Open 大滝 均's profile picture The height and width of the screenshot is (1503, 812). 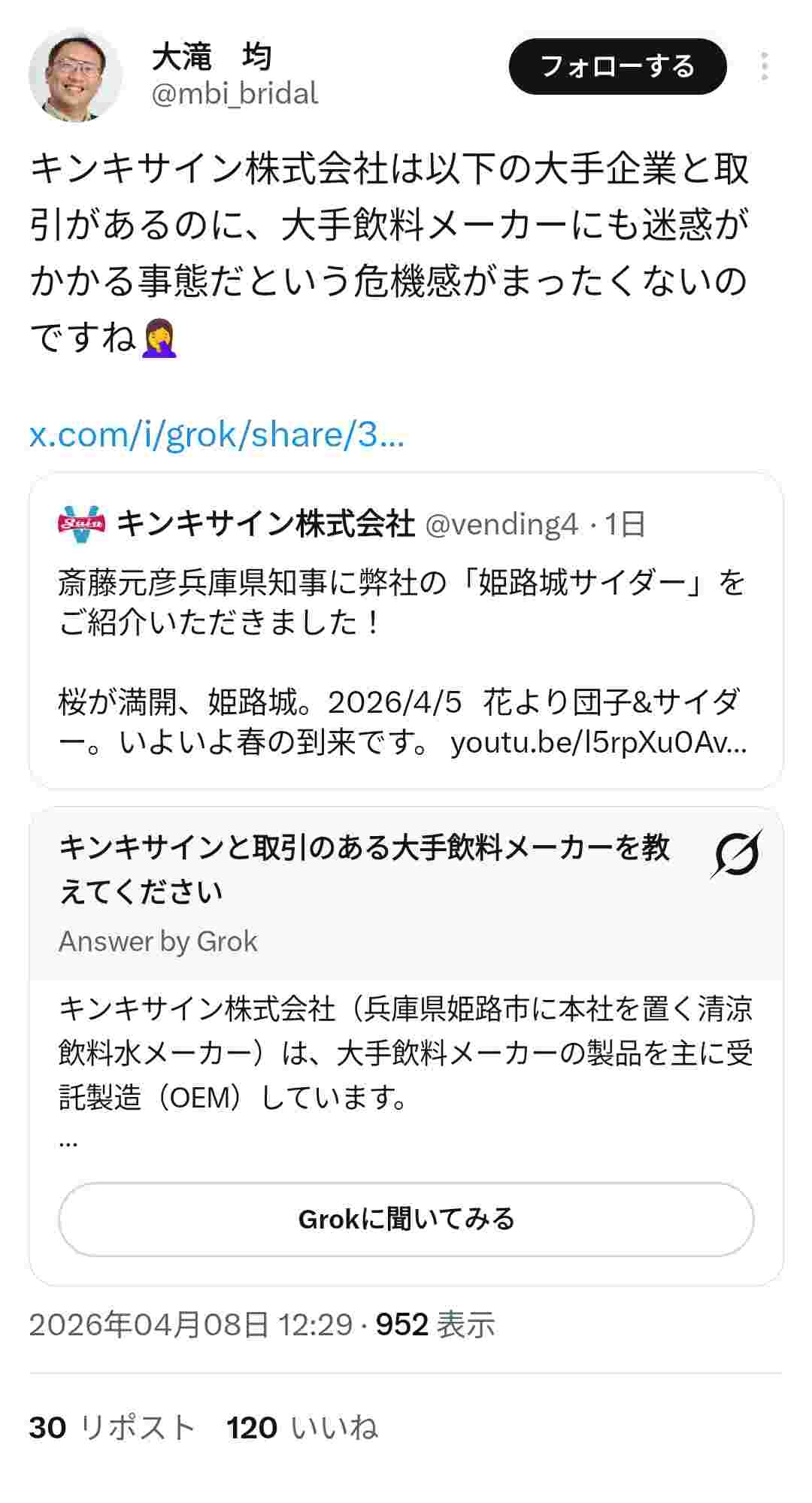tap(75, 75)
